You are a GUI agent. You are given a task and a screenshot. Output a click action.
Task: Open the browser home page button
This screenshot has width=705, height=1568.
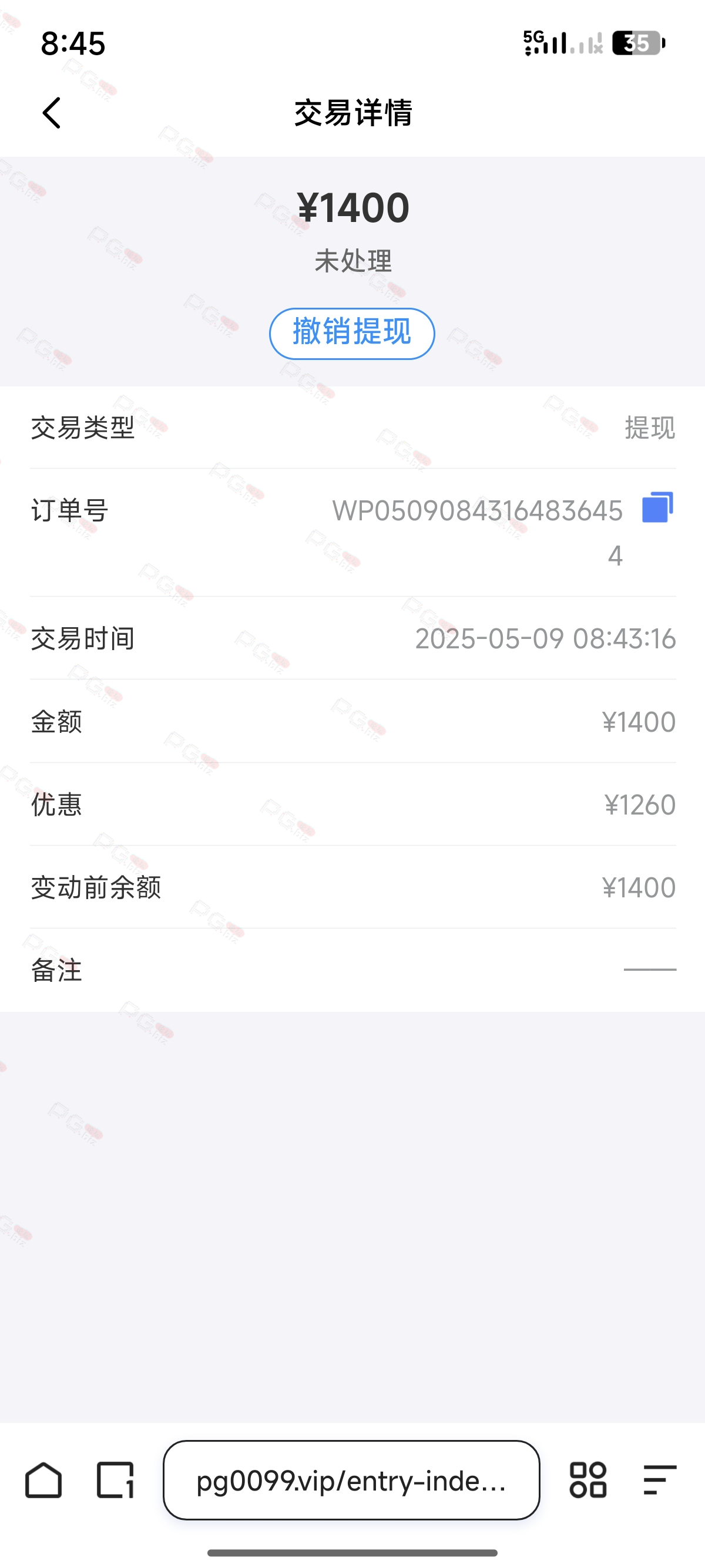coord(43,1480)
